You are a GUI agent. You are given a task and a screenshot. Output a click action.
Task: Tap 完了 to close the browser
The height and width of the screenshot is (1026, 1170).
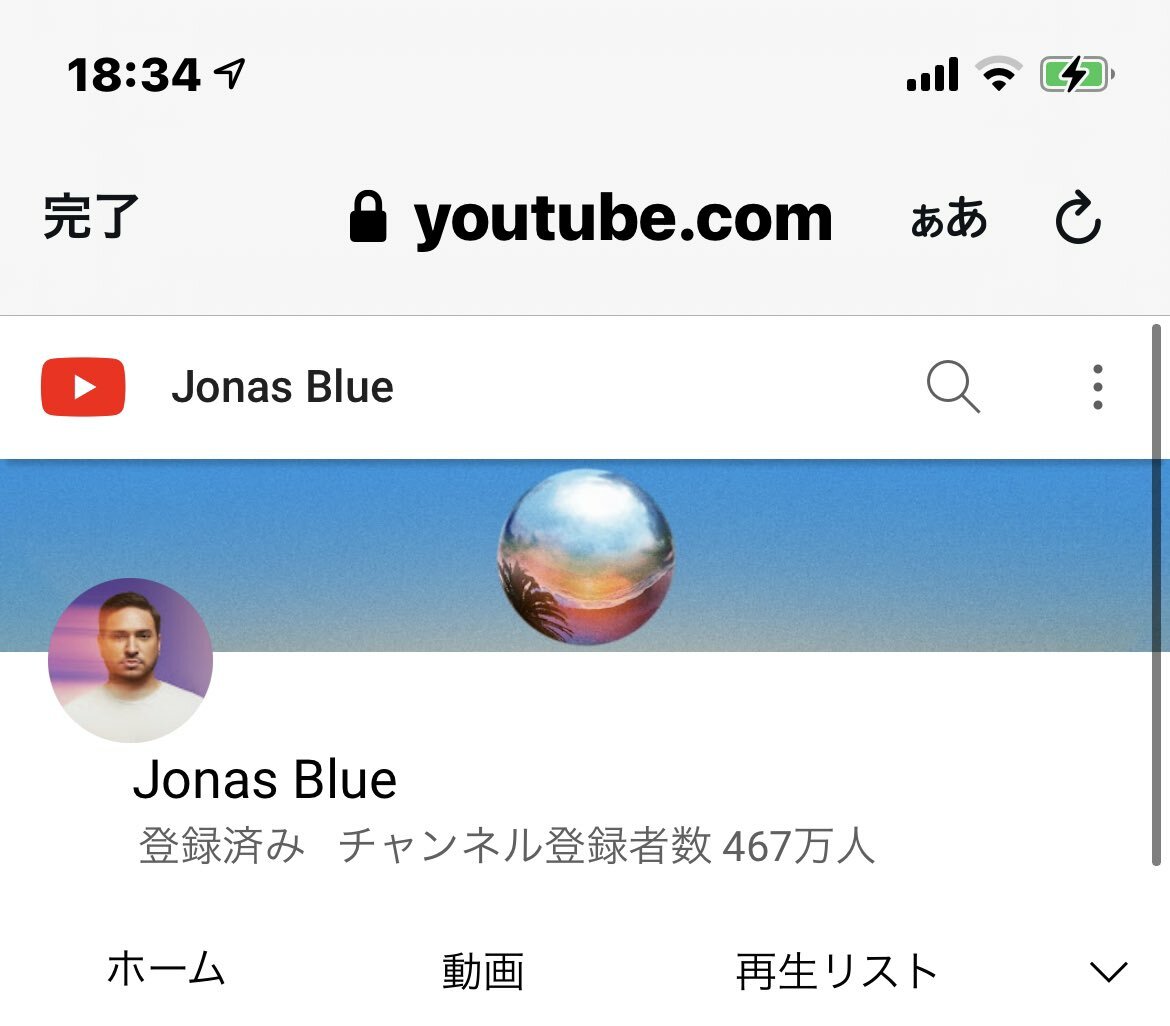point(91,217)
